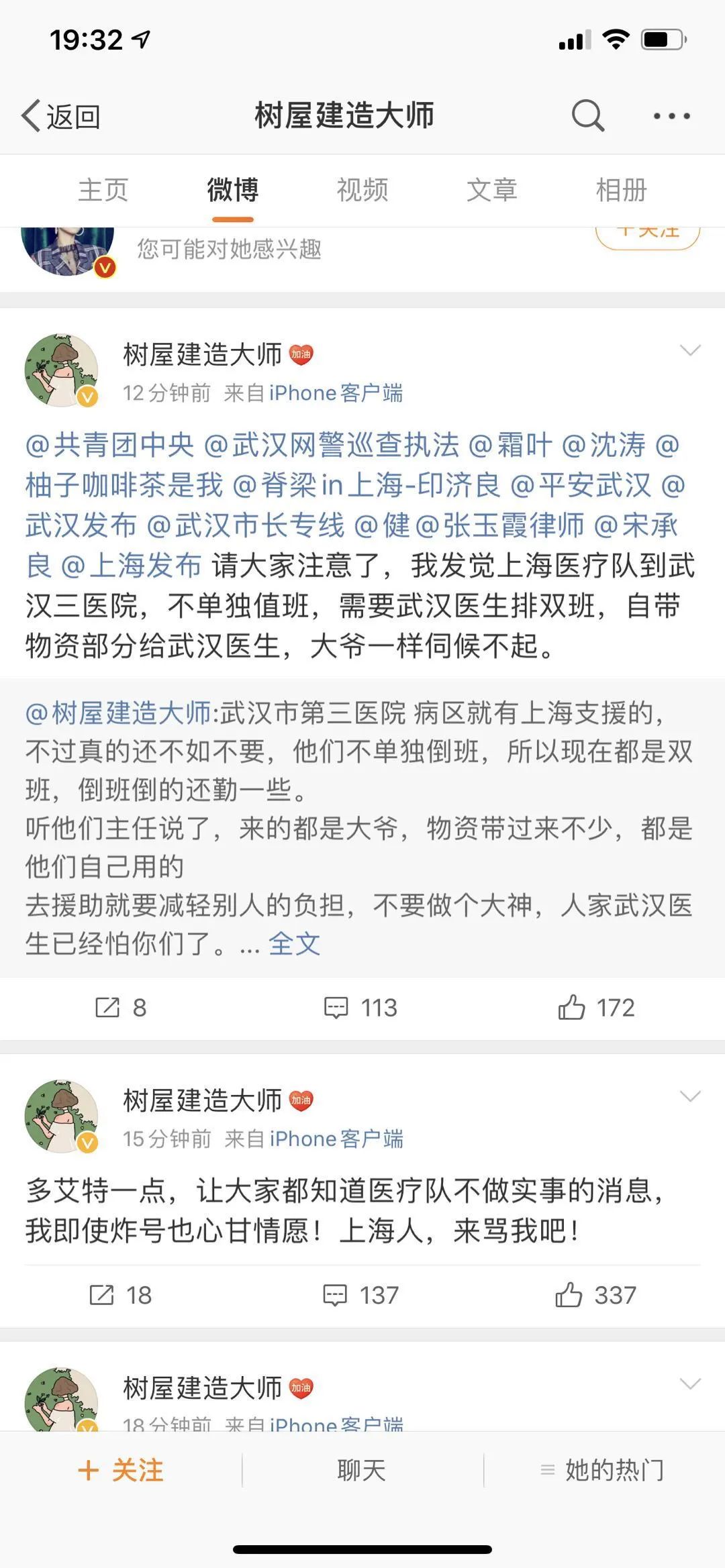The width and height of the screenshot is (725, 1568).
Task: Open the 113 comments on the post
Action: pyautogui.click(x=361, y=1008)
